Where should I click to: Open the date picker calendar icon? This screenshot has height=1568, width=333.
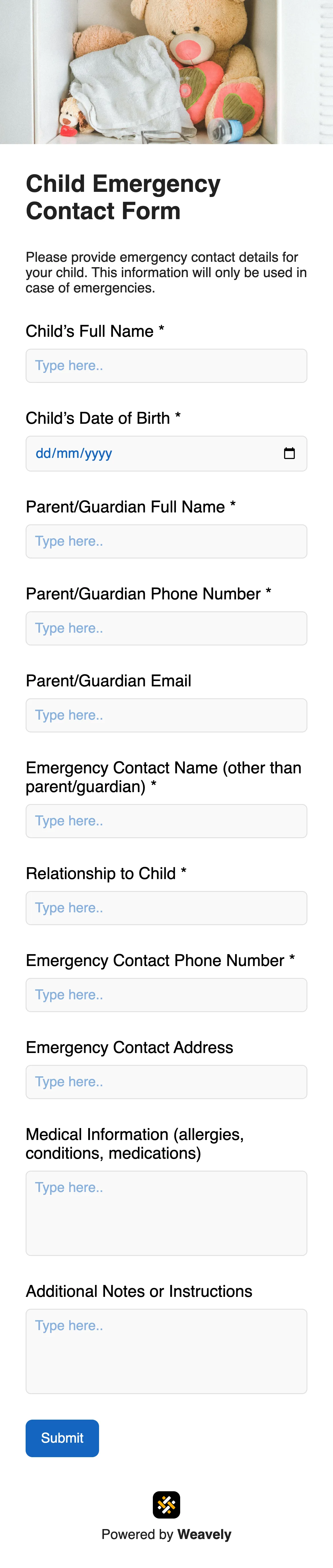click(289, 454)
